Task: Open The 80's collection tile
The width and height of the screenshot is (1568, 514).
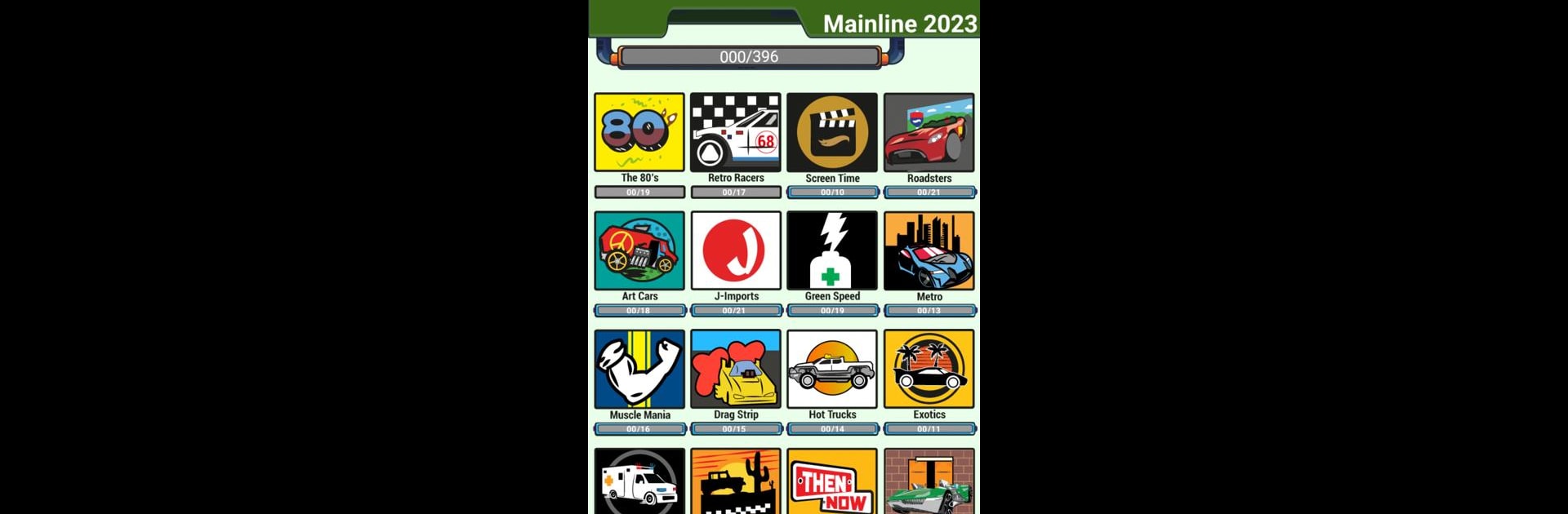Action: point(639,133)
